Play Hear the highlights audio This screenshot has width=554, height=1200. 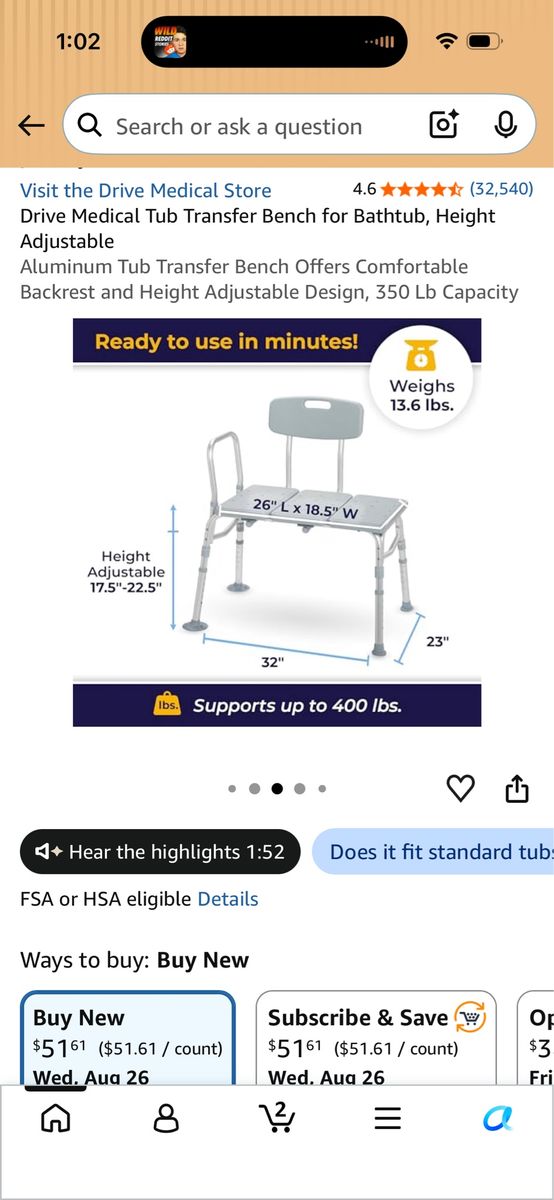pyautogui.click(x=160, y=852)
